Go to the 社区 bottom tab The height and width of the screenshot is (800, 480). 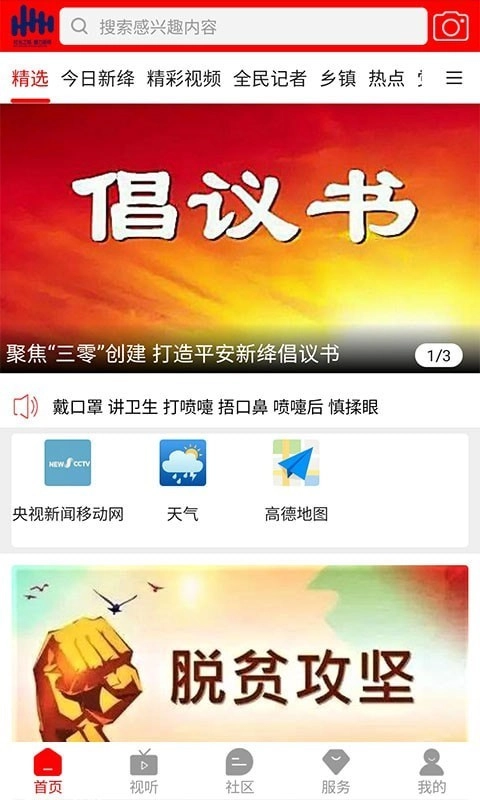(x=240, y=771)
